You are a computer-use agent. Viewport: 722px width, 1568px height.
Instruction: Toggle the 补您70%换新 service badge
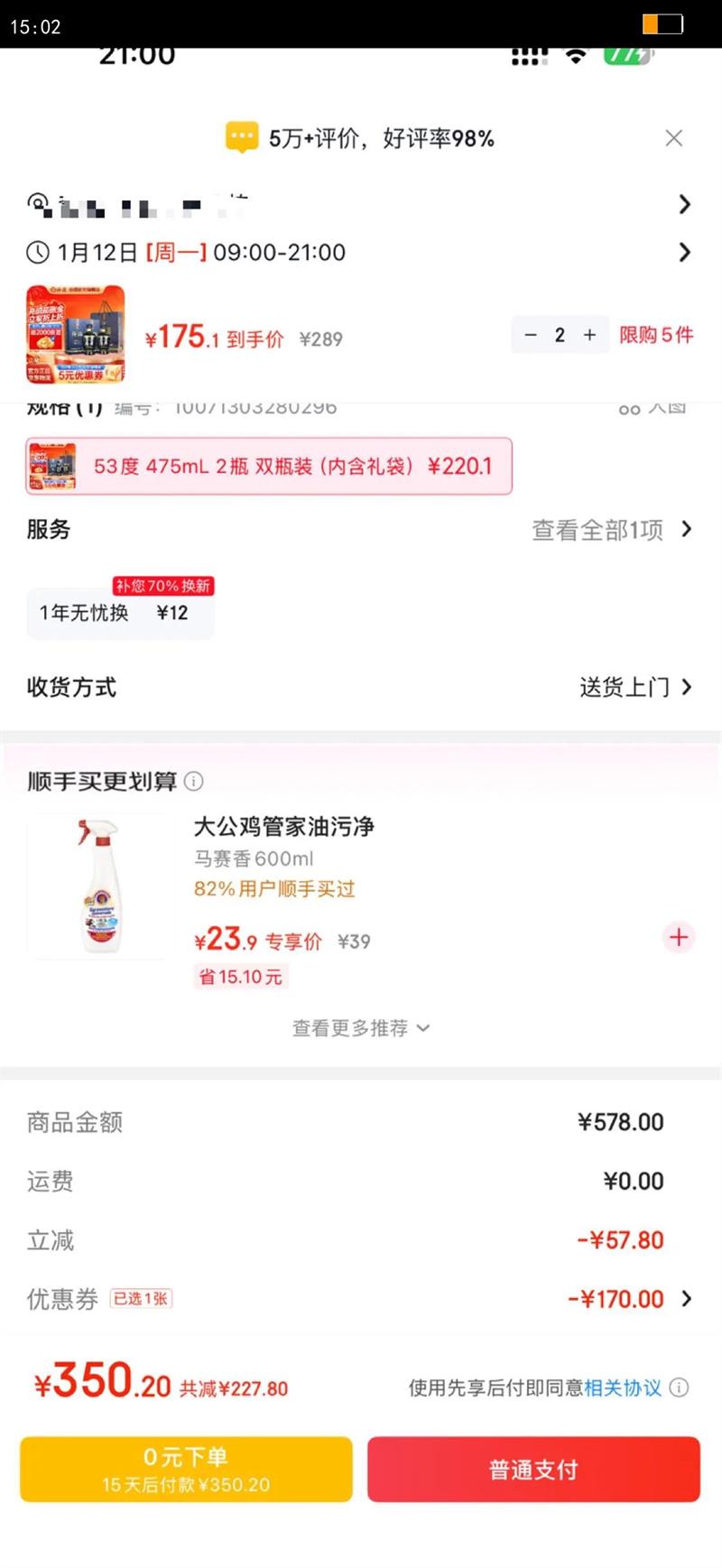[162, 586]
